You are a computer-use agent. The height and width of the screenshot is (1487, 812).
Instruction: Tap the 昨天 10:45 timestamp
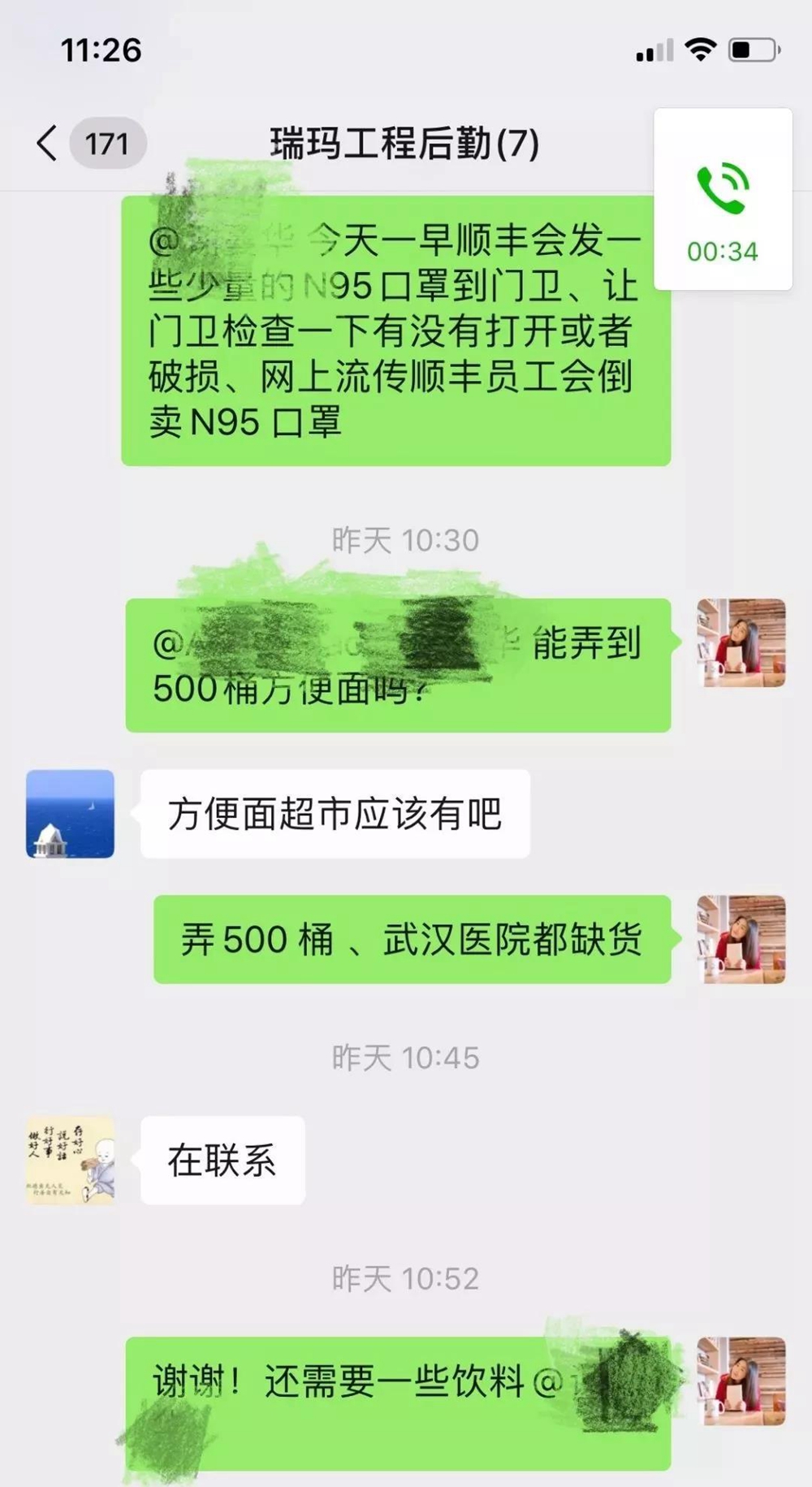click(405, 1057)
